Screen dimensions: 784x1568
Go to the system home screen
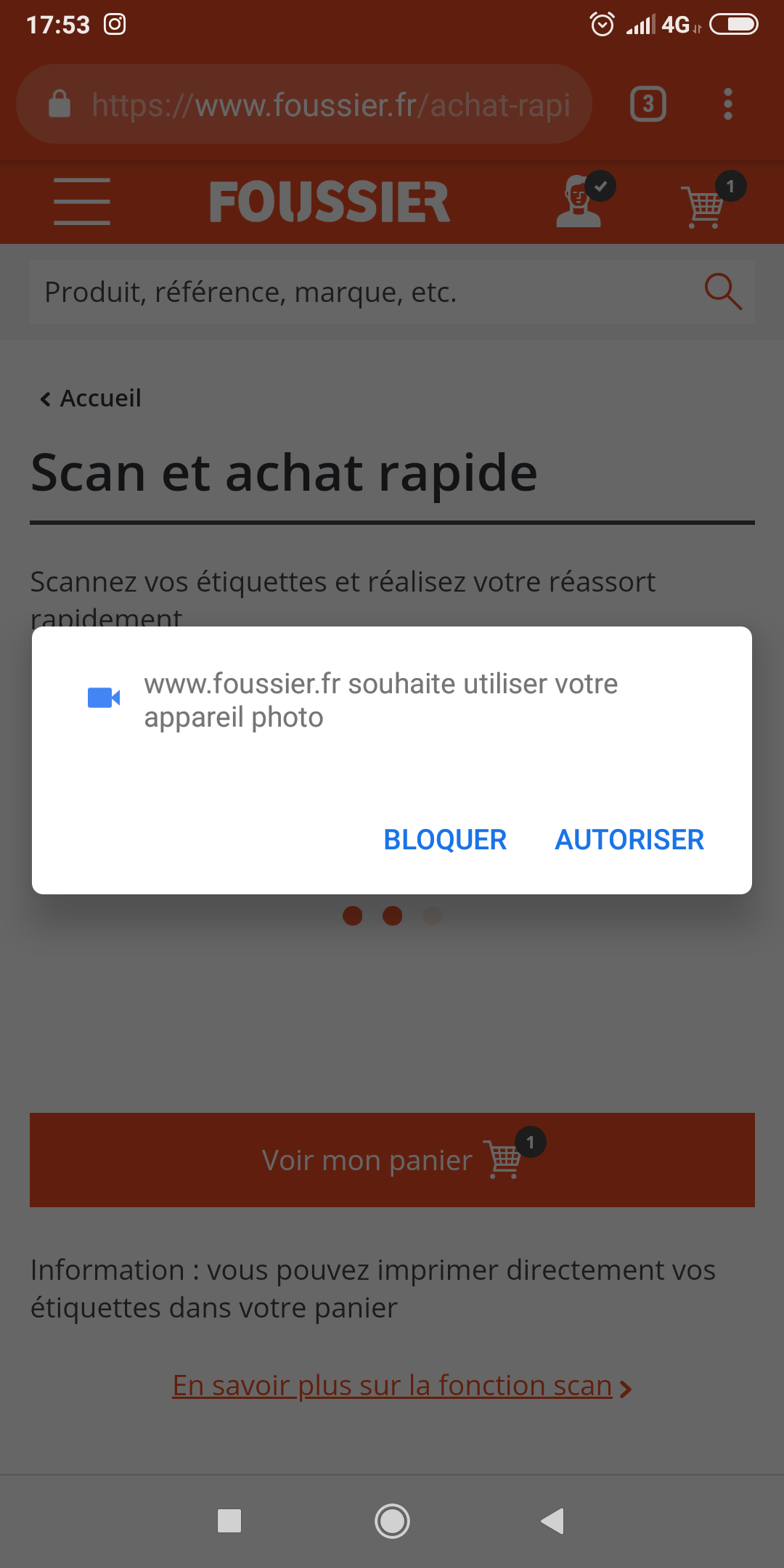[392, 1521]
